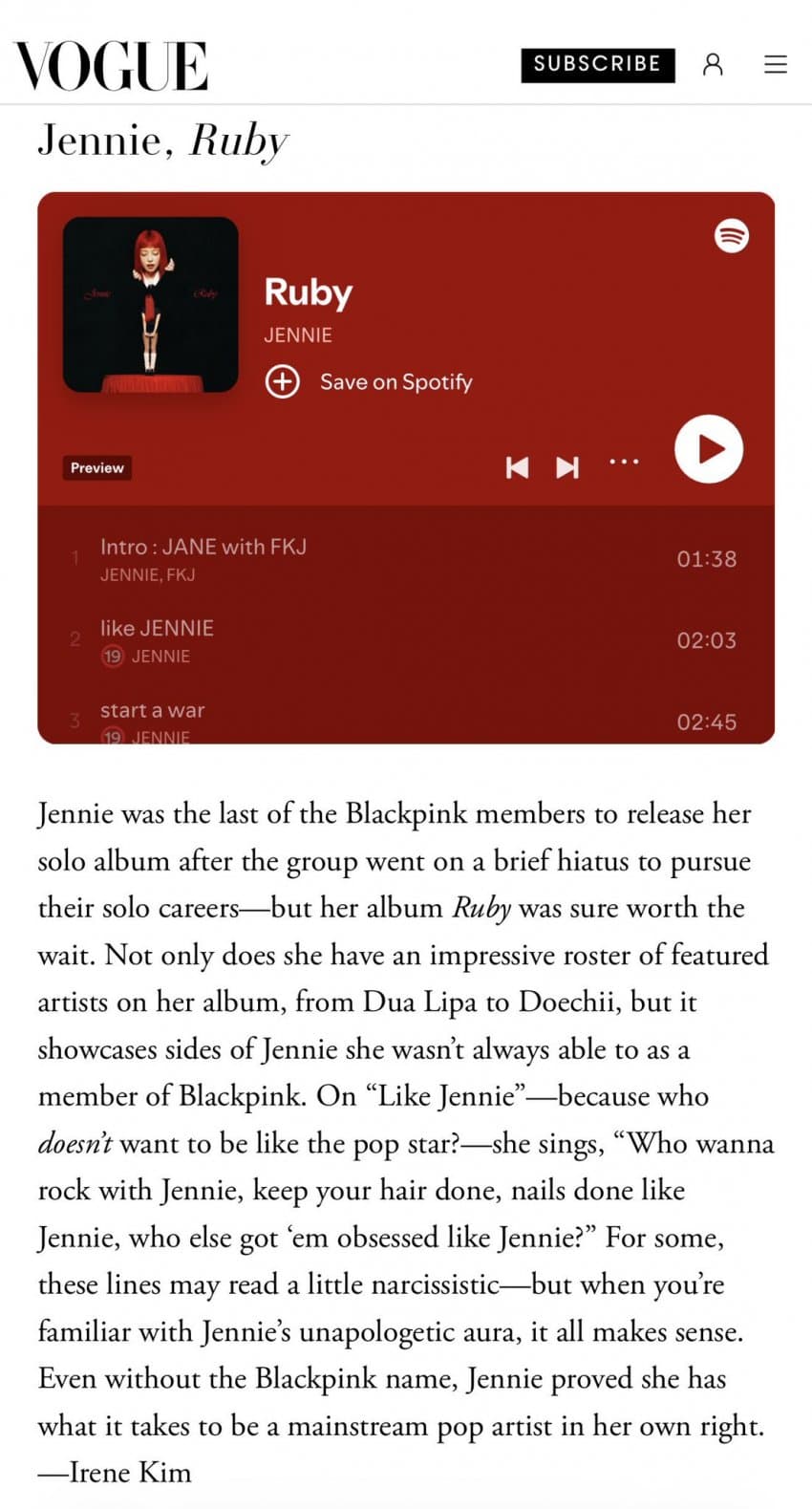812x1509 pixels.
Task: Open the Spotify player more options
Action: point(624,462)
